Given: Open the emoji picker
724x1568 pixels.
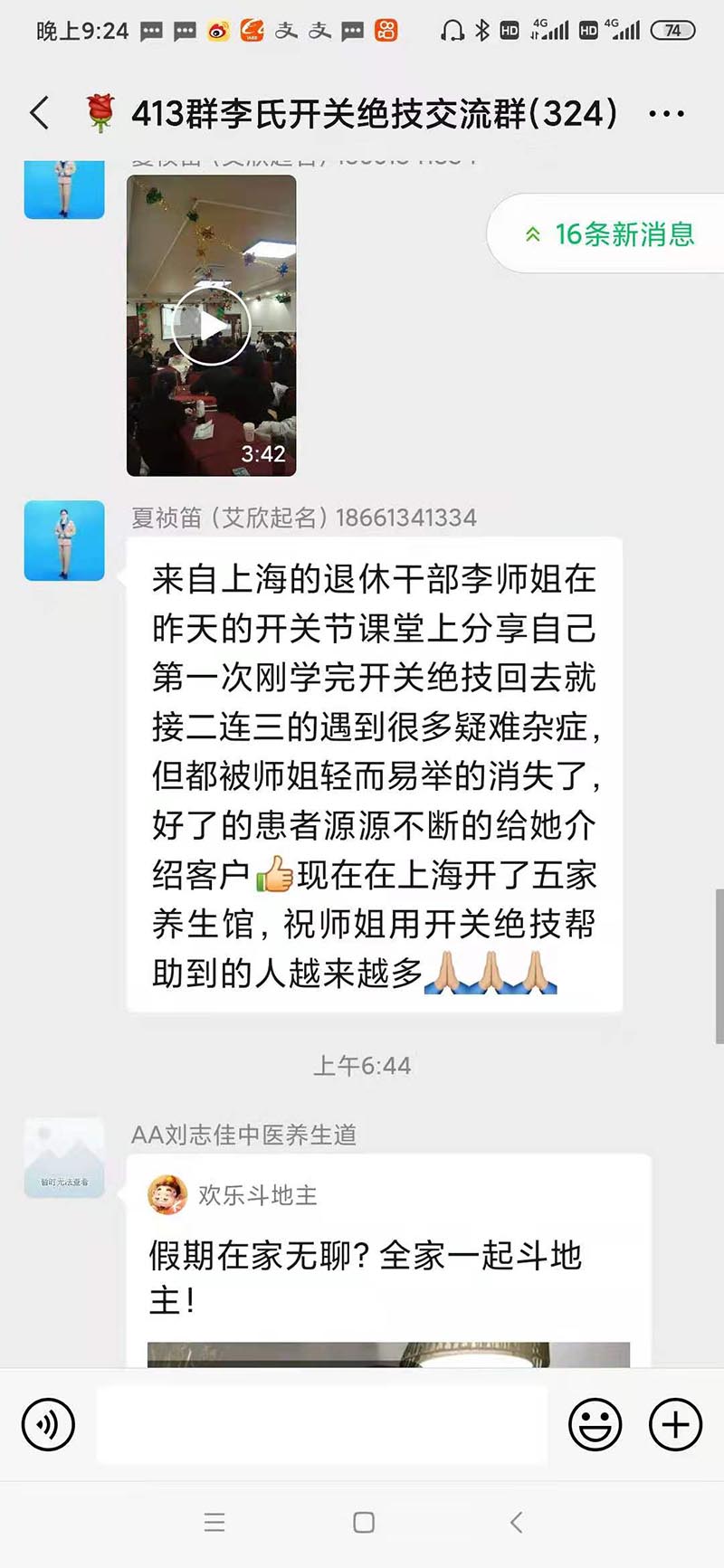Looking at the screenshot, I should (595, 1424).
